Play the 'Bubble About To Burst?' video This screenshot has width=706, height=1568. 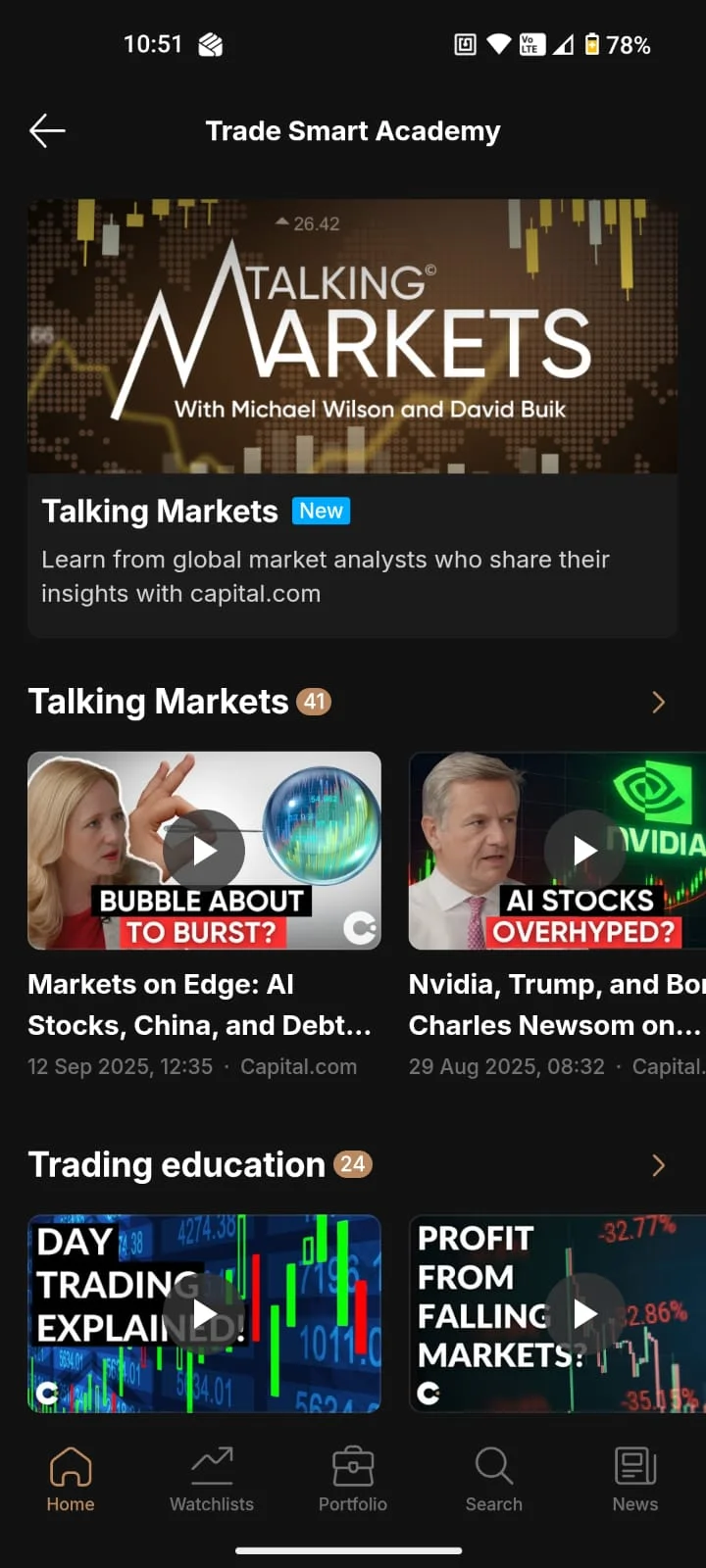(203, 851)
